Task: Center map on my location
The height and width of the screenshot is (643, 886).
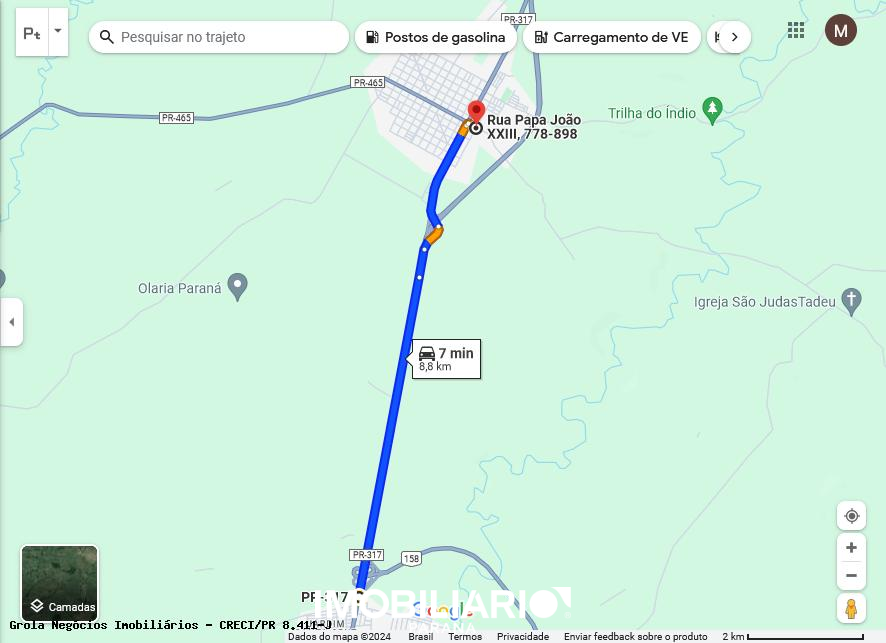Action: click(851, 516)
